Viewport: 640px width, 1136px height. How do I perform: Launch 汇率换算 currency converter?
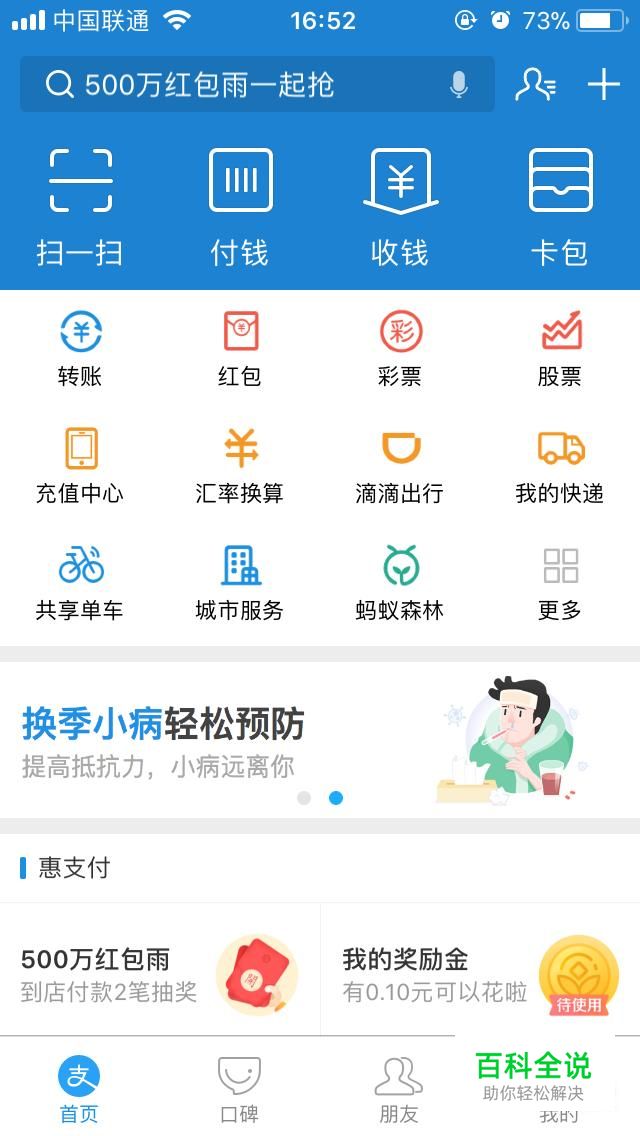tap(240, 465)
